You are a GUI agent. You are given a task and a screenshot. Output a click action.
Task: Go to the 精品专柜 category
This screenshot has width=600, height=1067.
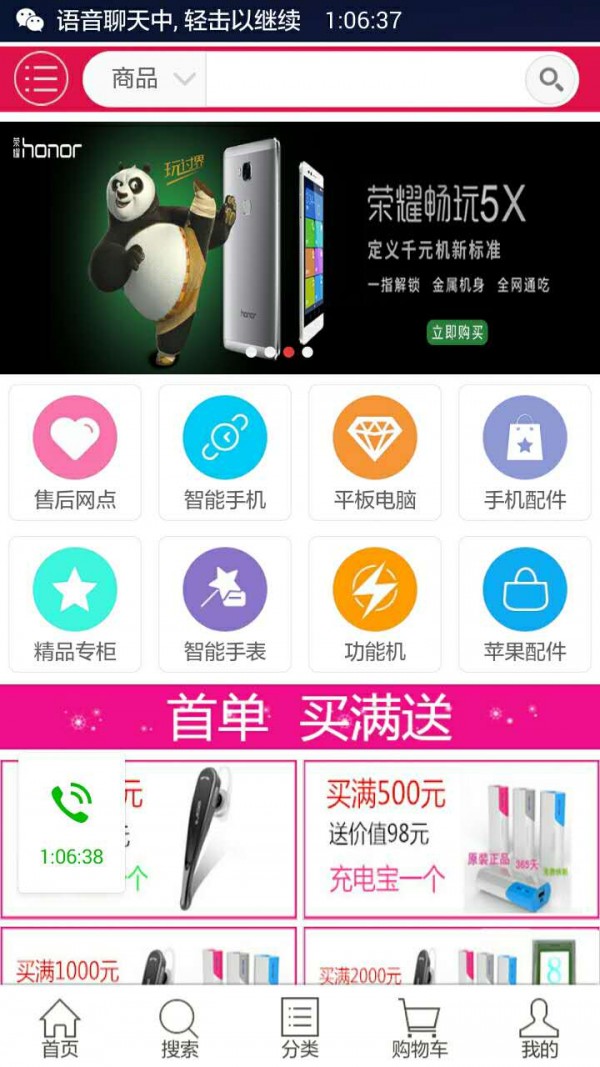pos(75,604)
